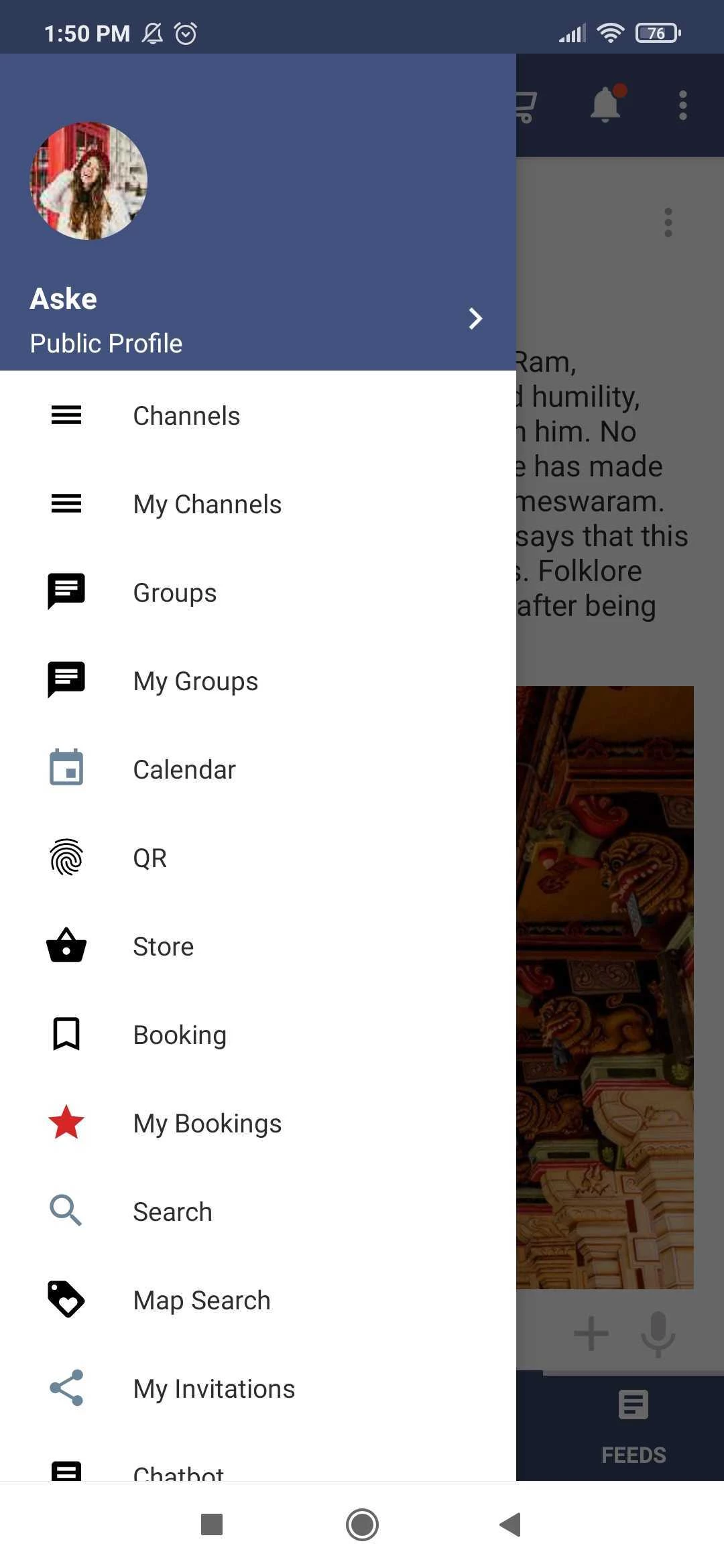724x1568 pixels.
Task: Open the Store
Action: click(x=163, y=946)
